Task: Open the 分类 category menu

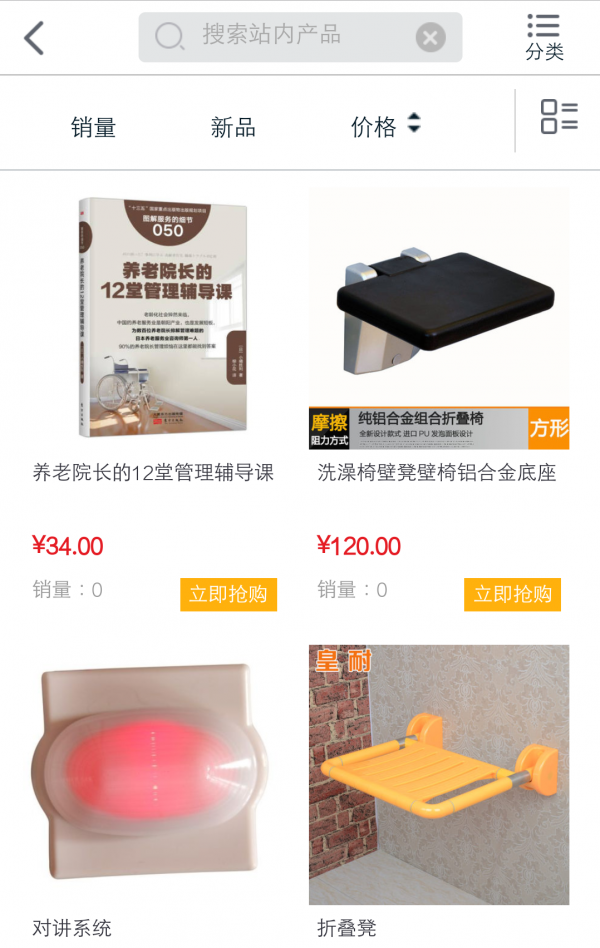Action: tap(544, 38)
